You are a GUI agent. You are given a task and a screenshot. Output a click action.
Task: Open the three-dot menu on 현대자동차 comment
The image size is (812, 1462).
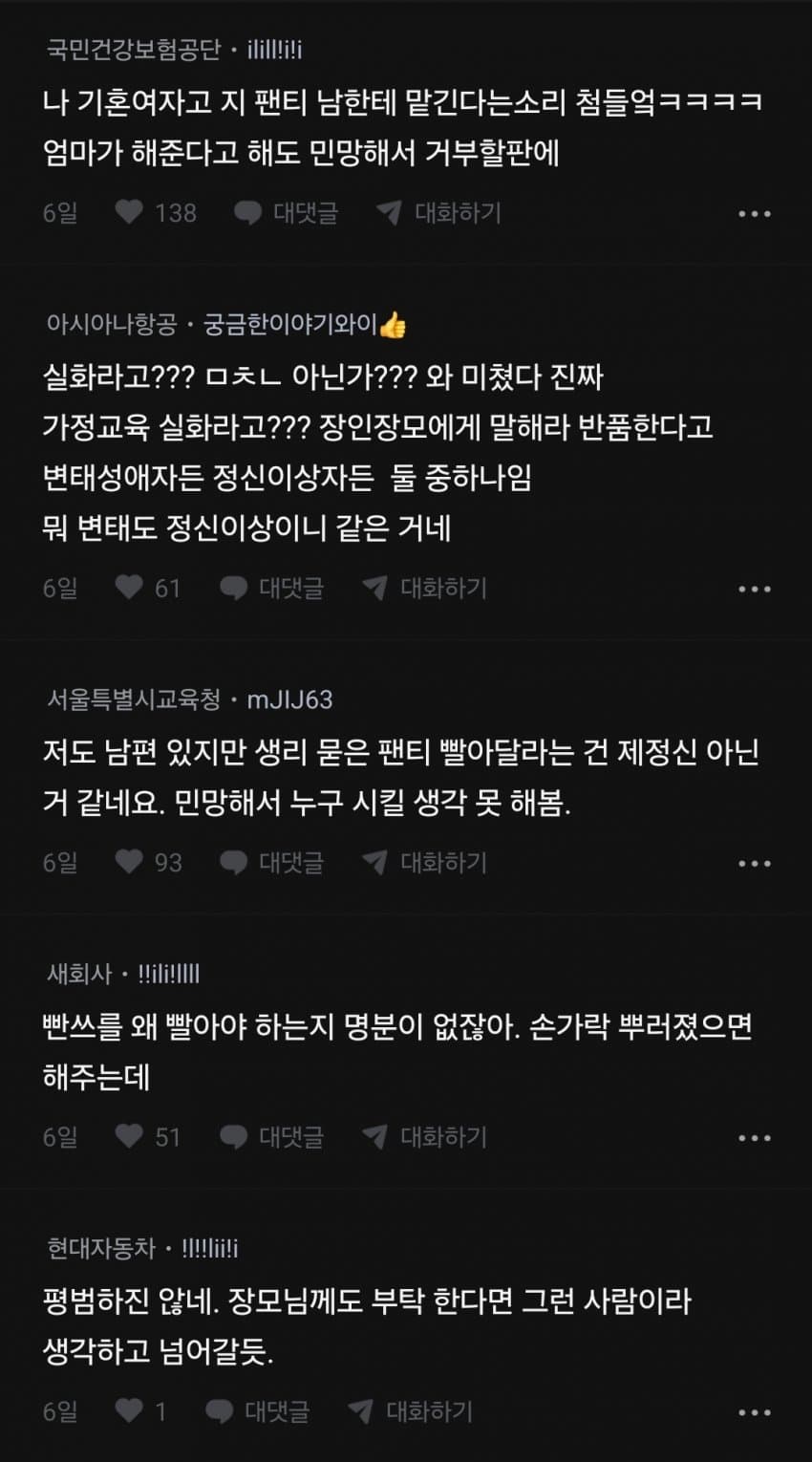click(x=754, y=1411)
